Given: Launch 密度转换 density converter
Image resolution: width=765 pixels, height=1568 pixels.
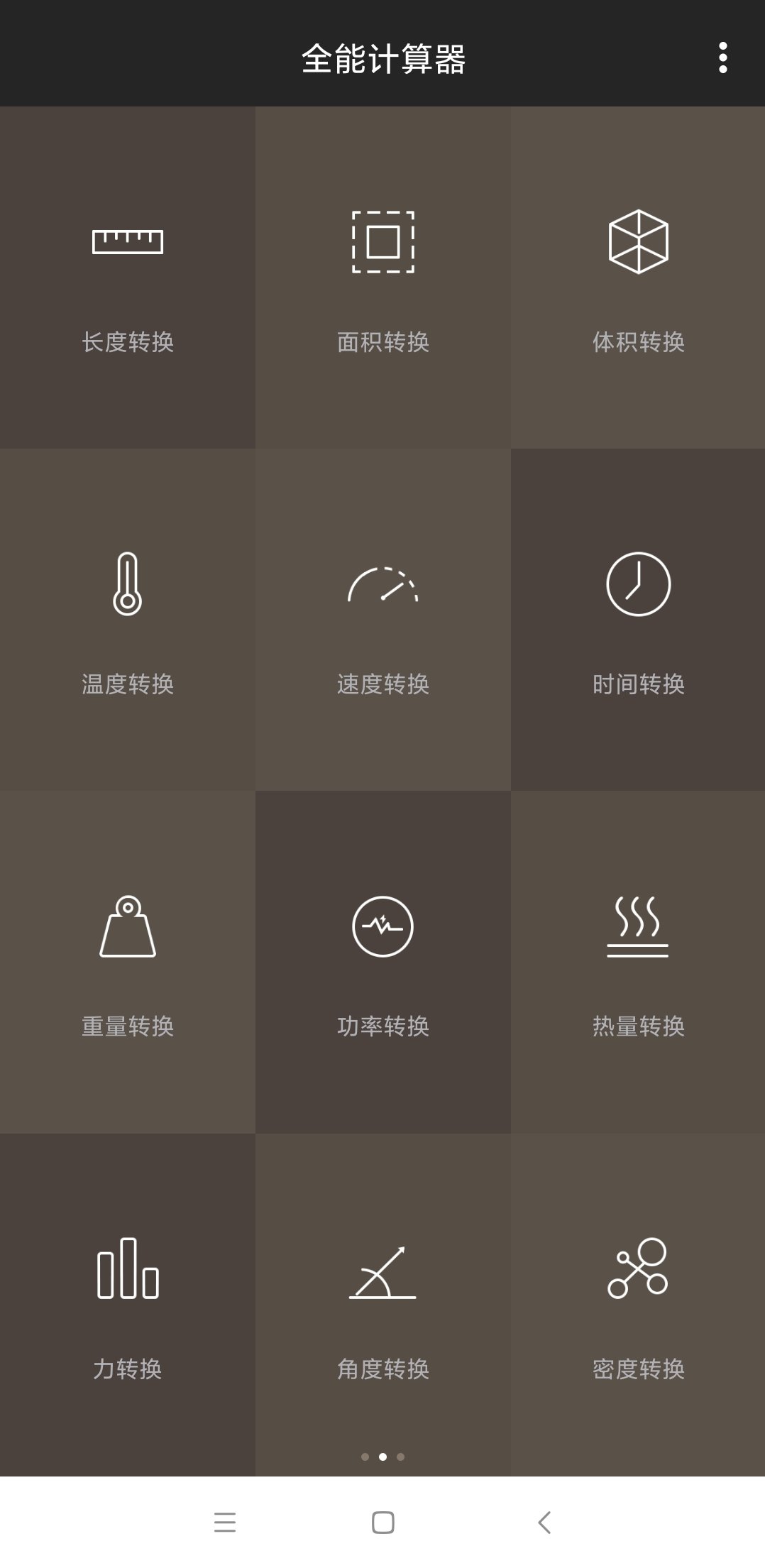Looking at the screenshot, I should pos(638,1305).
